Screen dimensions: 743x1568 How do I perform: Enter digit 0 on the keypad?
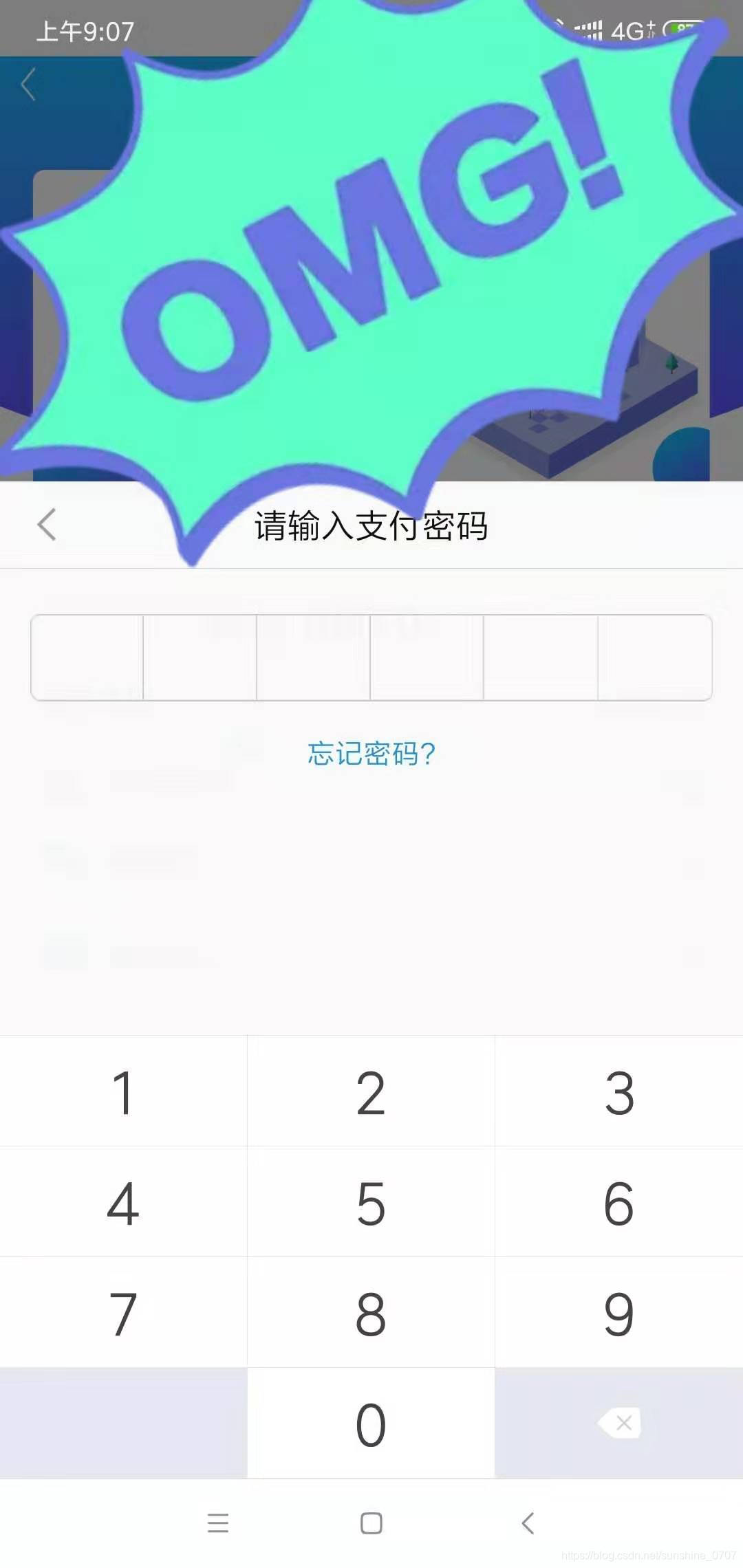point(371,1424)
